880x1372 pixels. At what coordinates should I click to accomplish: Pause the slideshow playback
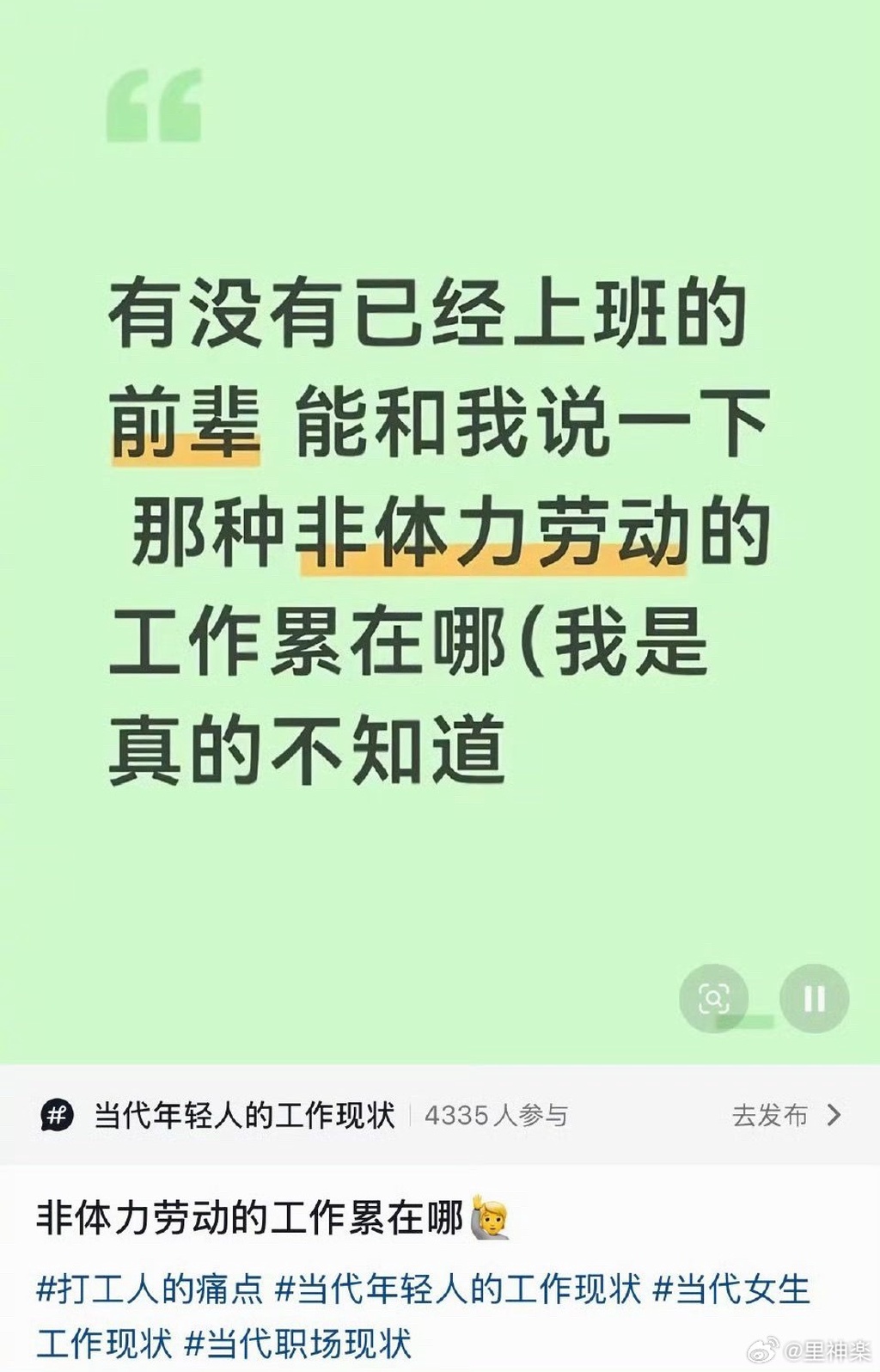814,998
